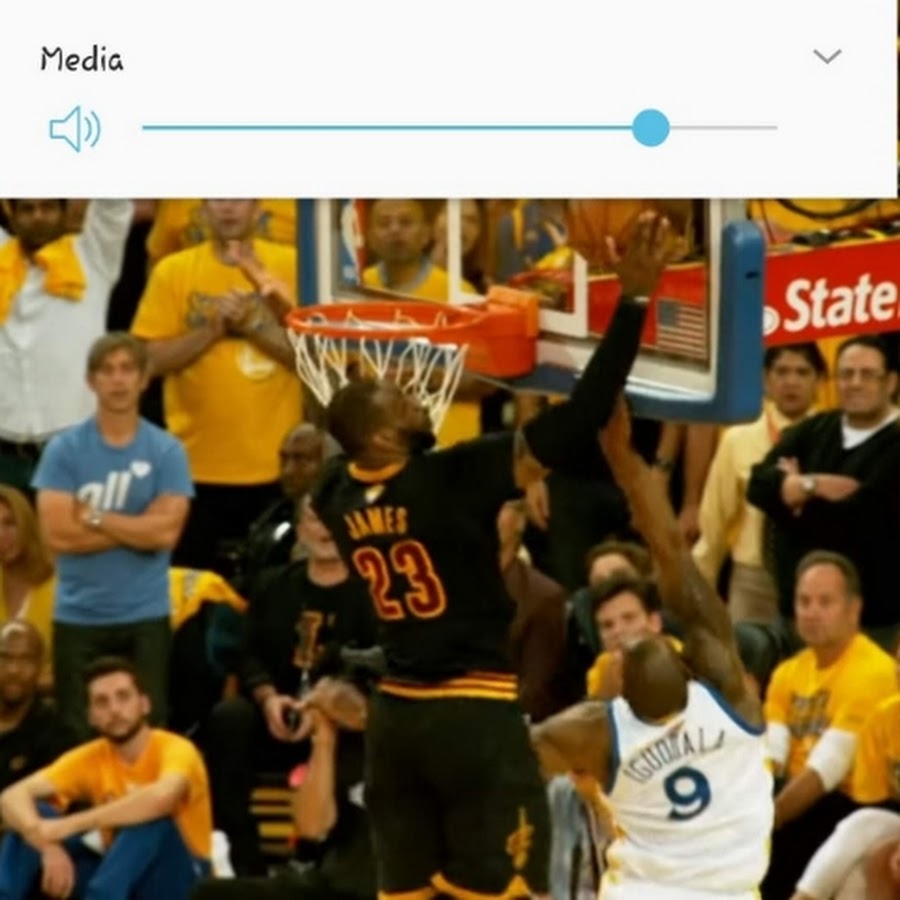Screen dimensions: 900x900
Task: Expand the volume panel using the chevron
Action: (x=827, y=57)
